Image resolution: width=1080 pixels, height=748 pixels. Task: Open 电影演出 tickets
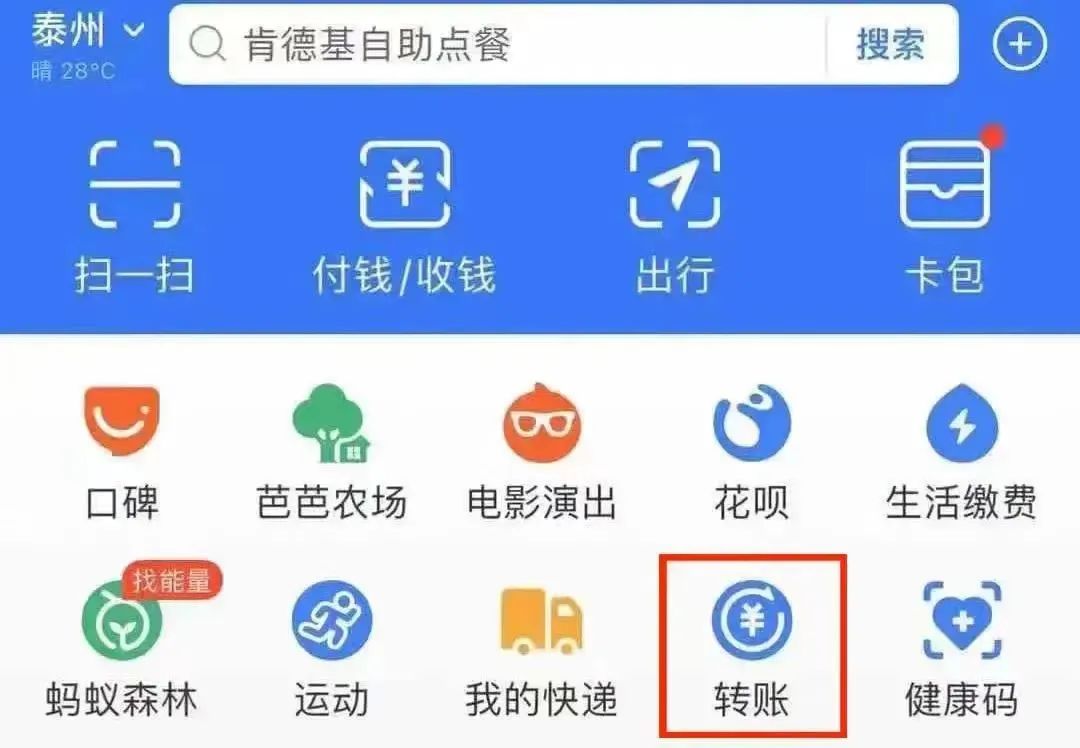click(541, 450)
